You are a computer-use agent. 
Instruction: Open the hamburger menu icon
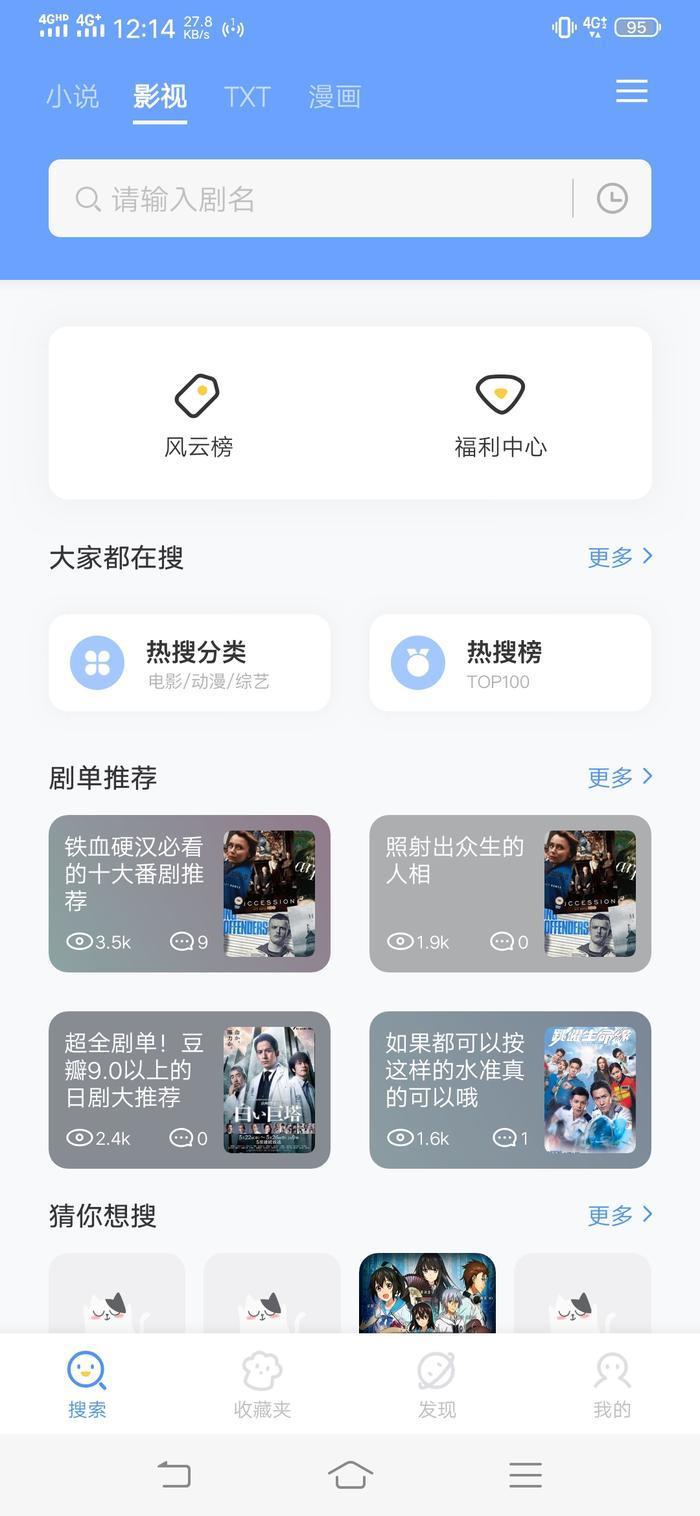coord(631,92)
